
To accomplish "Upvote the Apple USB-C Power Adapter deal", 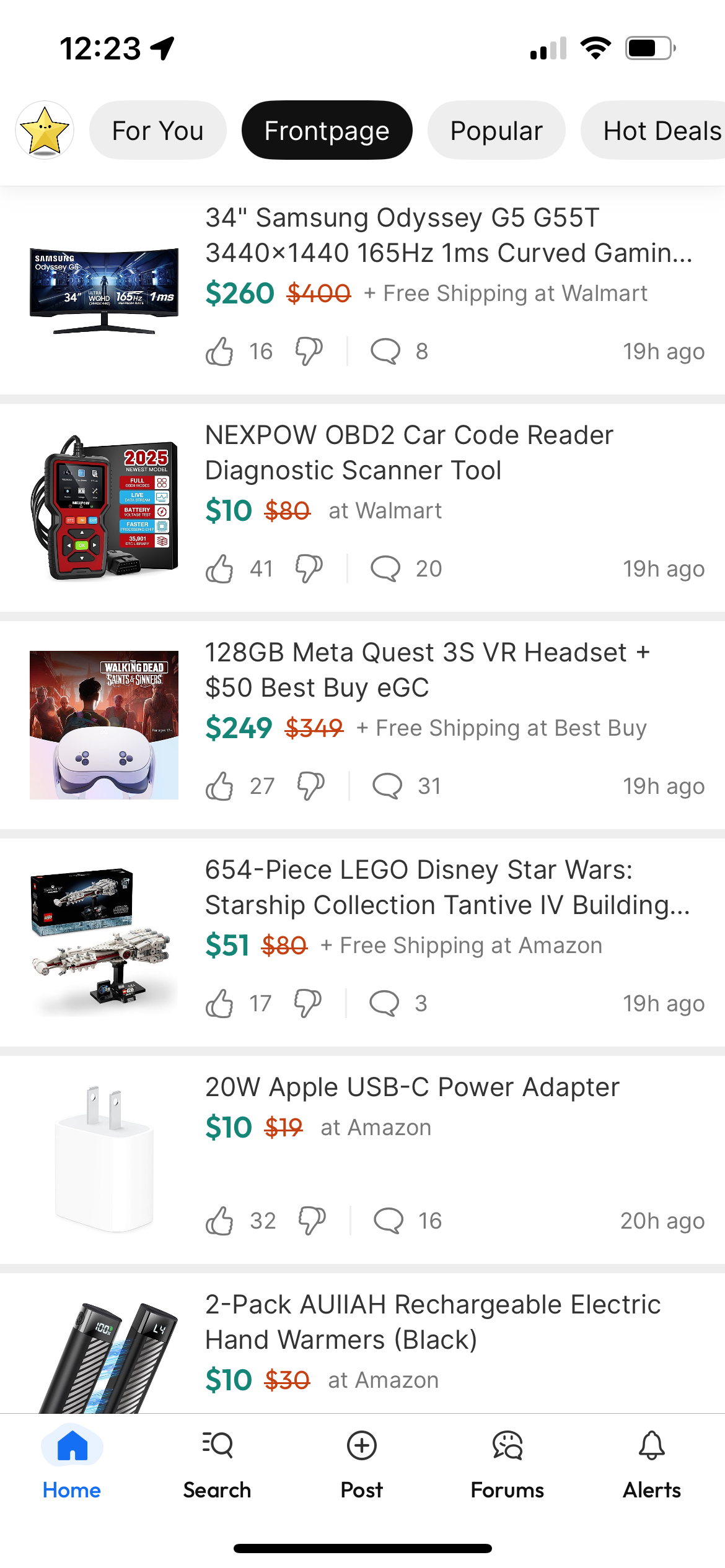I will pos(219,1221).
